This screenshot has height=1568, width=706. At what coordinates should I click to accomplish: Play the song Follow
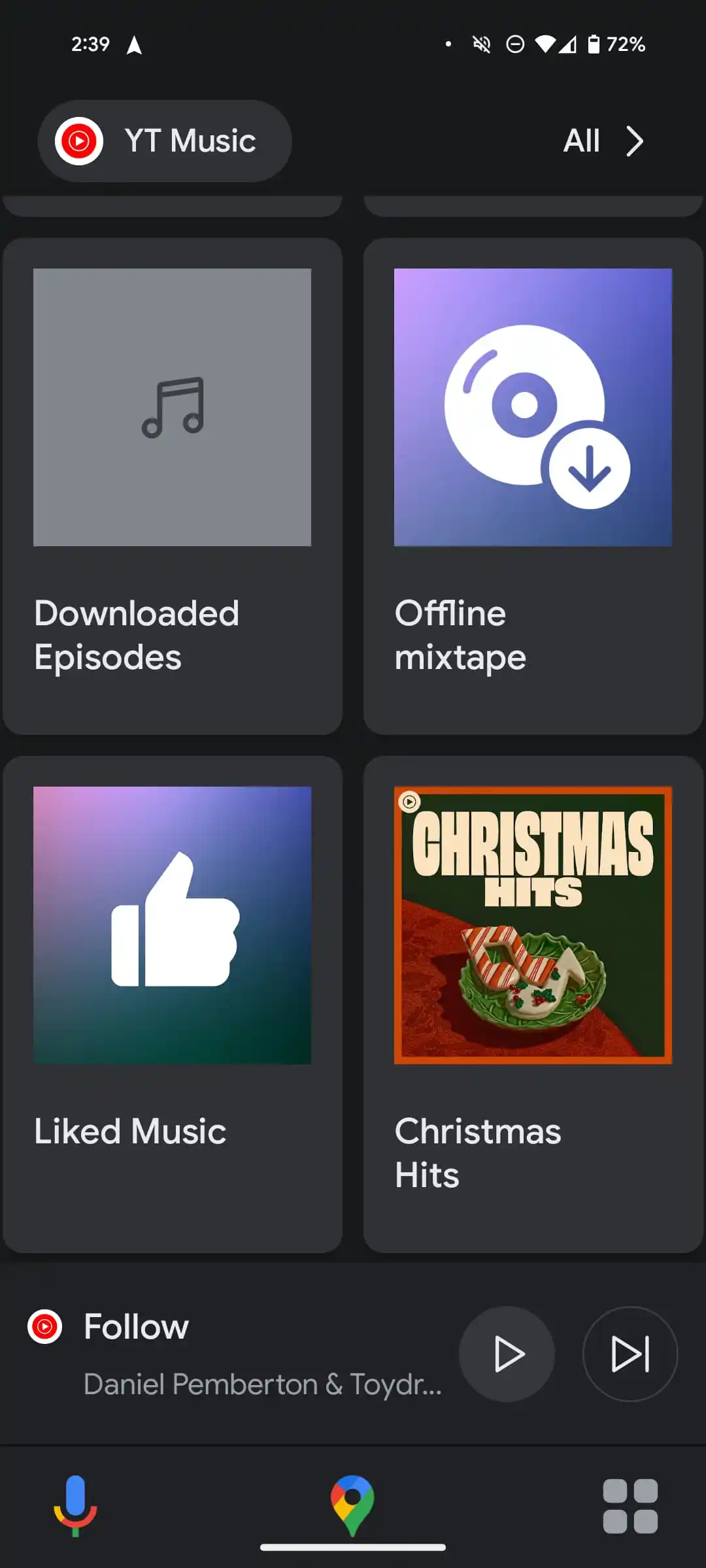507,1354
